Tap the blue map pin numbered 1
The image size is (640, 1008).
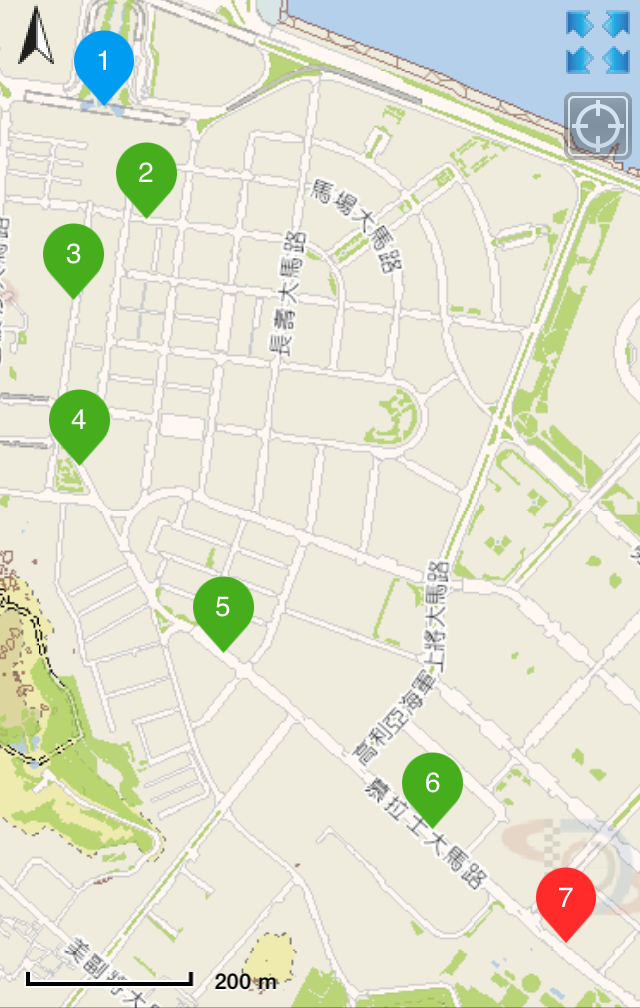[103, 62]
